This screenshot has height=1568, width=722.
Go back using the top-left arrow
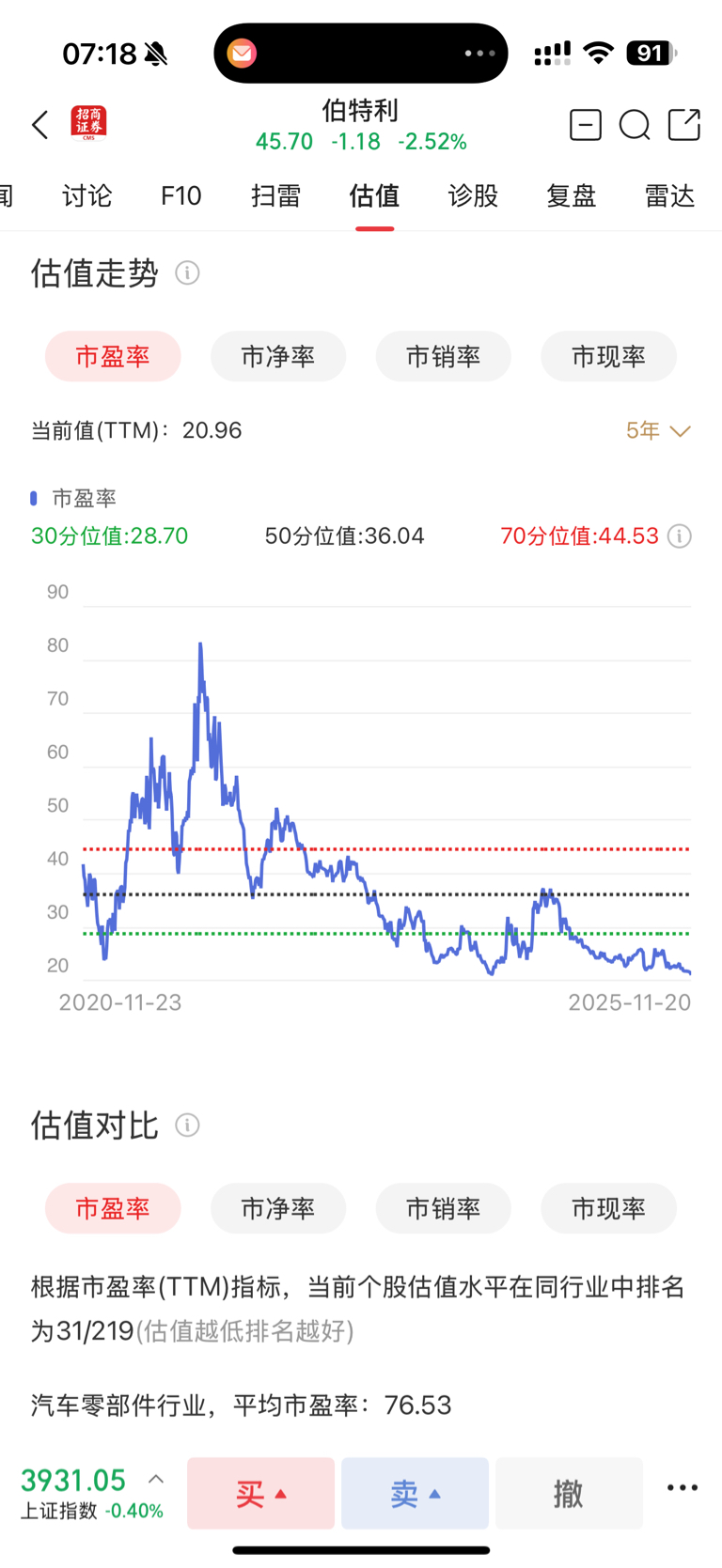(x=39, y=125)
